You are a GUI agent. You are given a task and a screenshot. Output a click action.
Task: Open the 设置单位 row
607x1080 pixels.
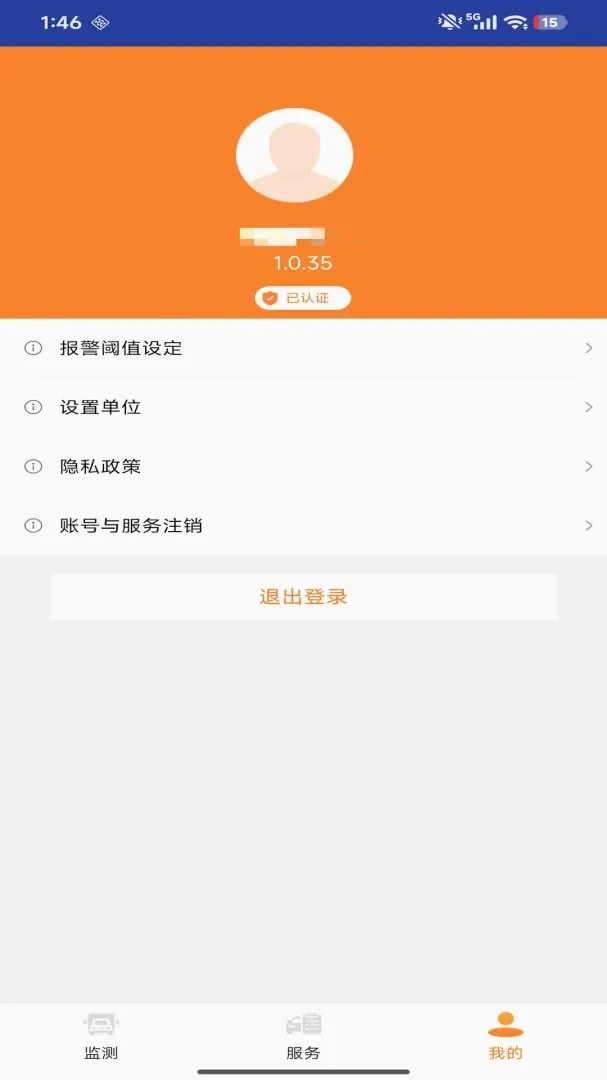pos(303,407)
